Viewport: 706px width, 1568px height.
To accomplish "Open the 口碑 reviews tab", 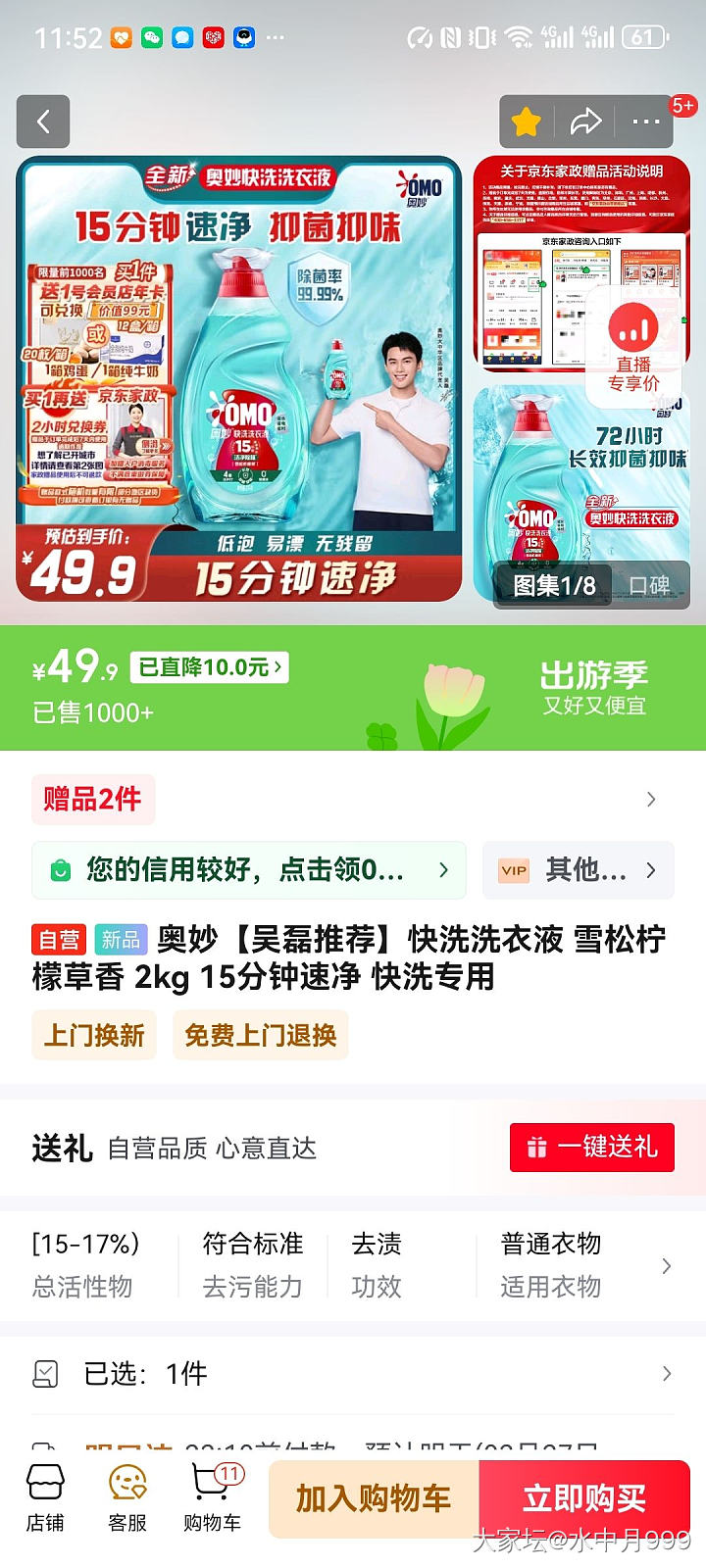I will [x=649, y=585].
